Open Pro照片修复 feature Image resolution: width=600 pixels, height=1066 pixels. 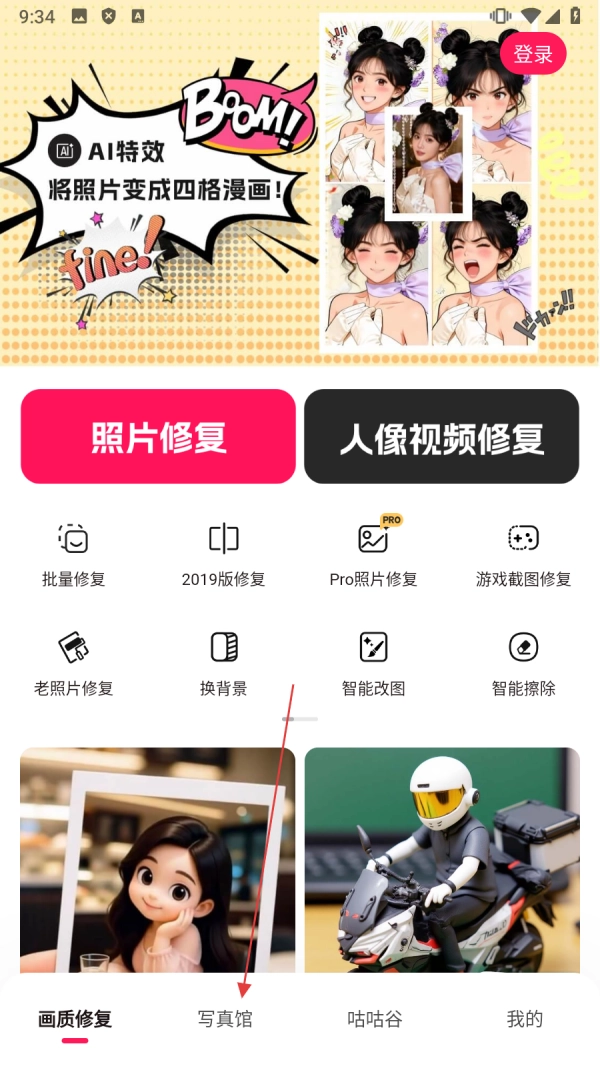(x=373, y=554)
